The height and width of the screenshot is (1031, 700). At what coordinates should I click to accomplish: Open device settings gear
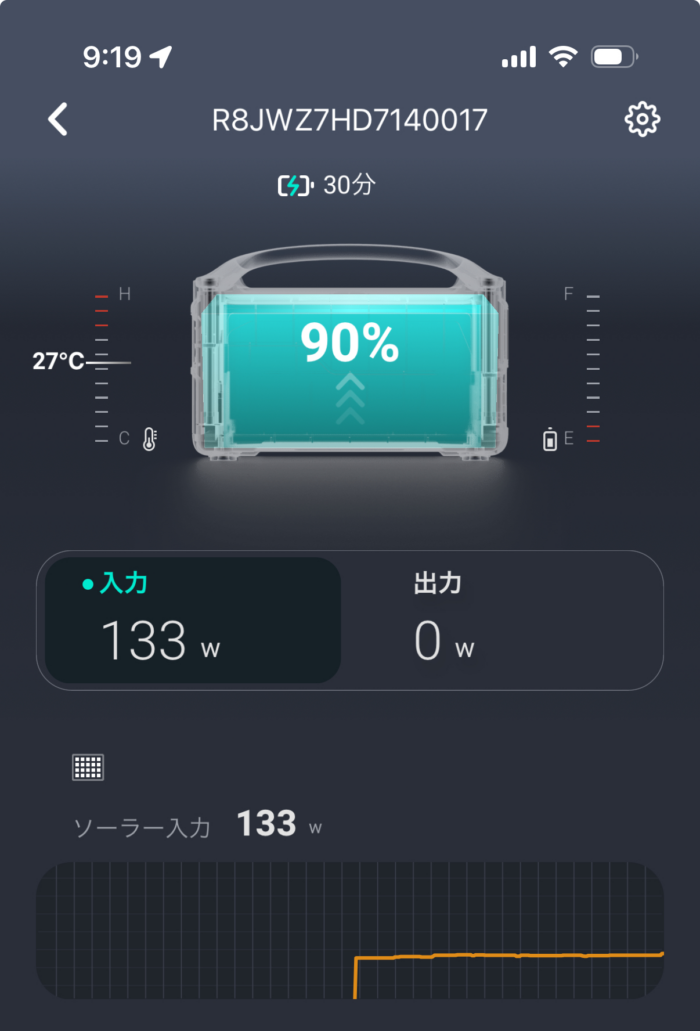[642, 120]
